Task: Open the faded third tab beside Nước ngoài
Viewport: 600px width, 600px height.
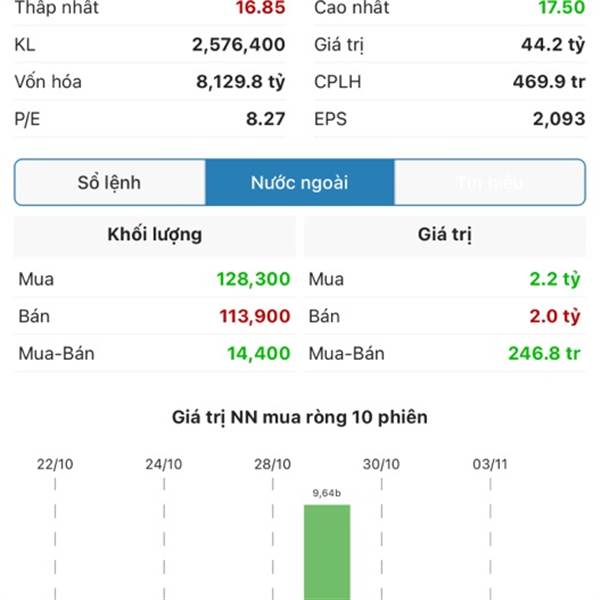Action: [490, 183]
